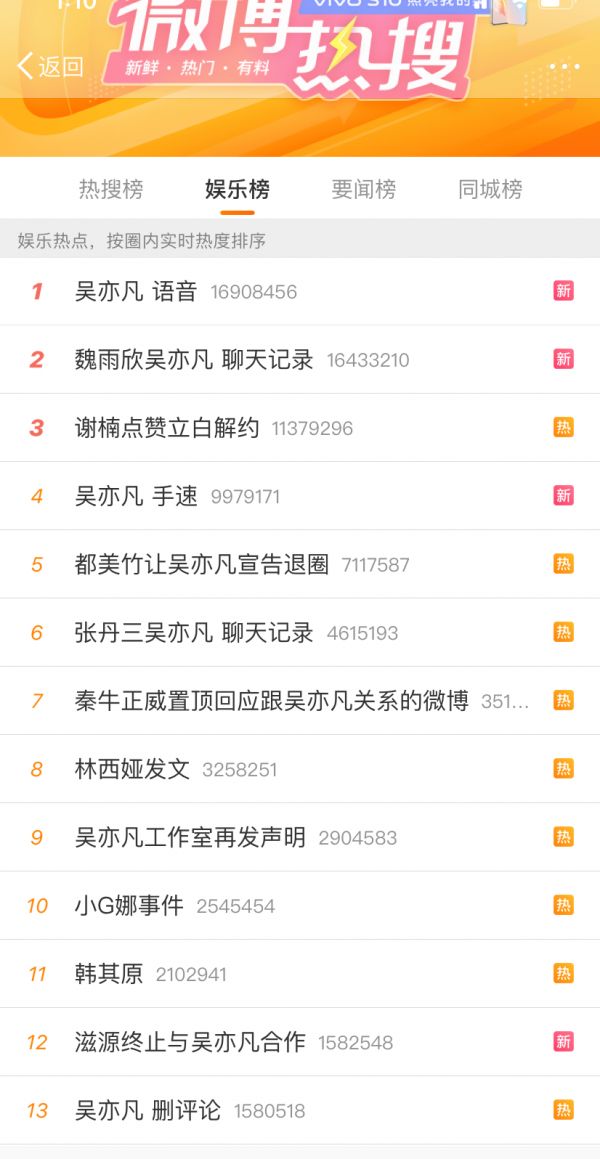The width and height of the screenshot is (600, 1159).
Task: Open the topic 吴亦凡工作室再发声明
Action: tap(190, 837)
